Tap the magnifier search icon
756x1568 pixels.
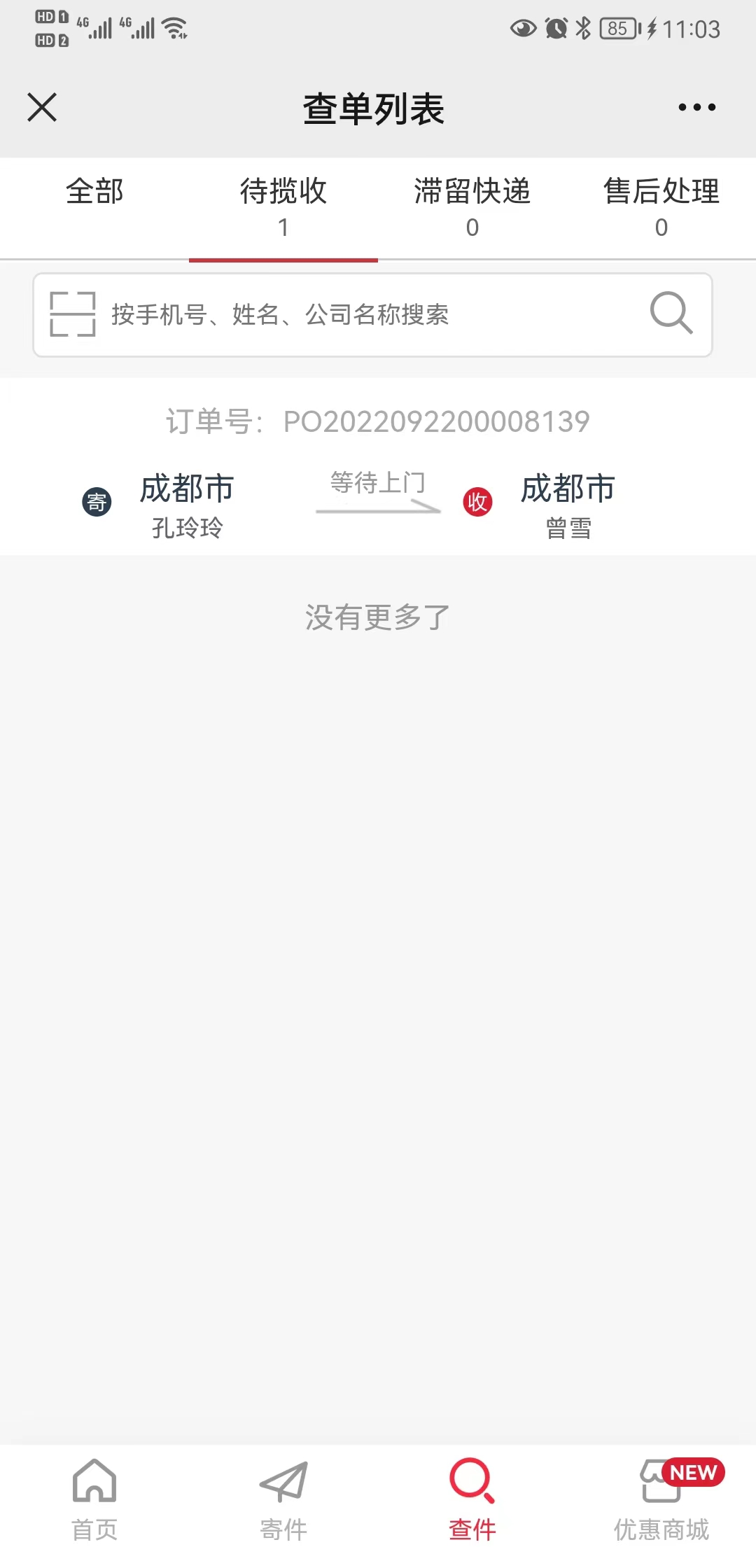671,313
